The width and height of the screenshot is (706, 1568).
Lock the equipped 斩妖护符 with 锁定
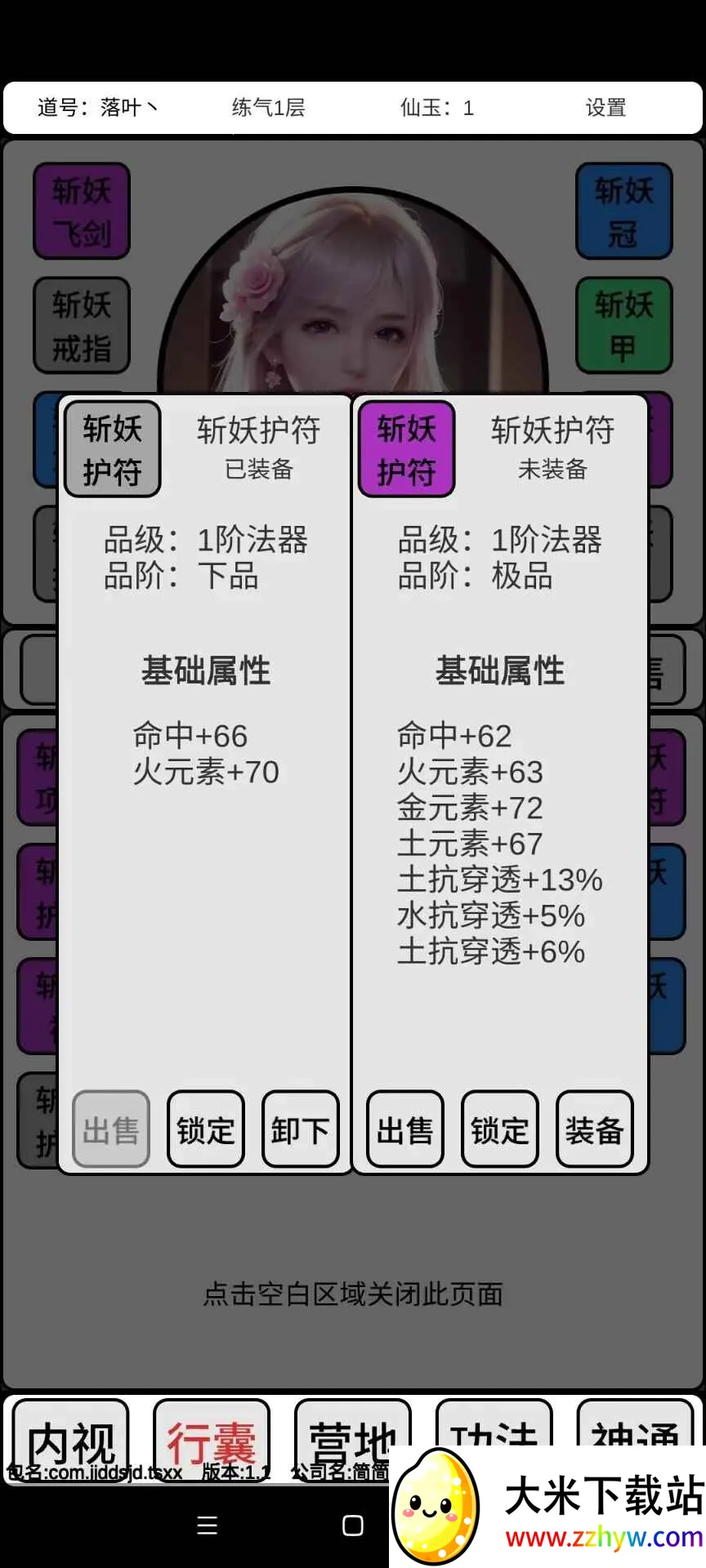206,1129
